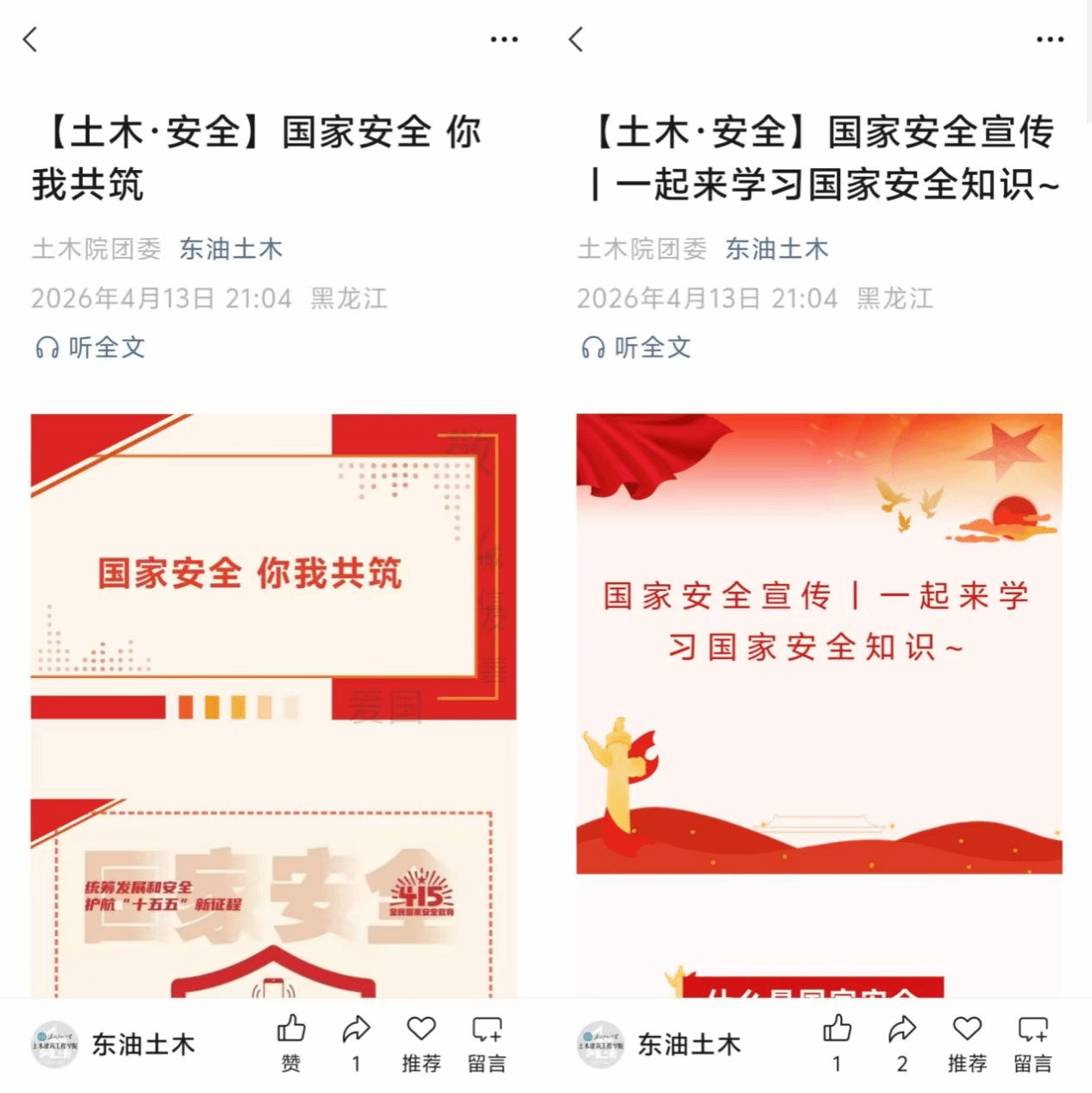Open overflow menu of the 你我共筑 article
The image size is (1092, 1093).
pos(504,40)
